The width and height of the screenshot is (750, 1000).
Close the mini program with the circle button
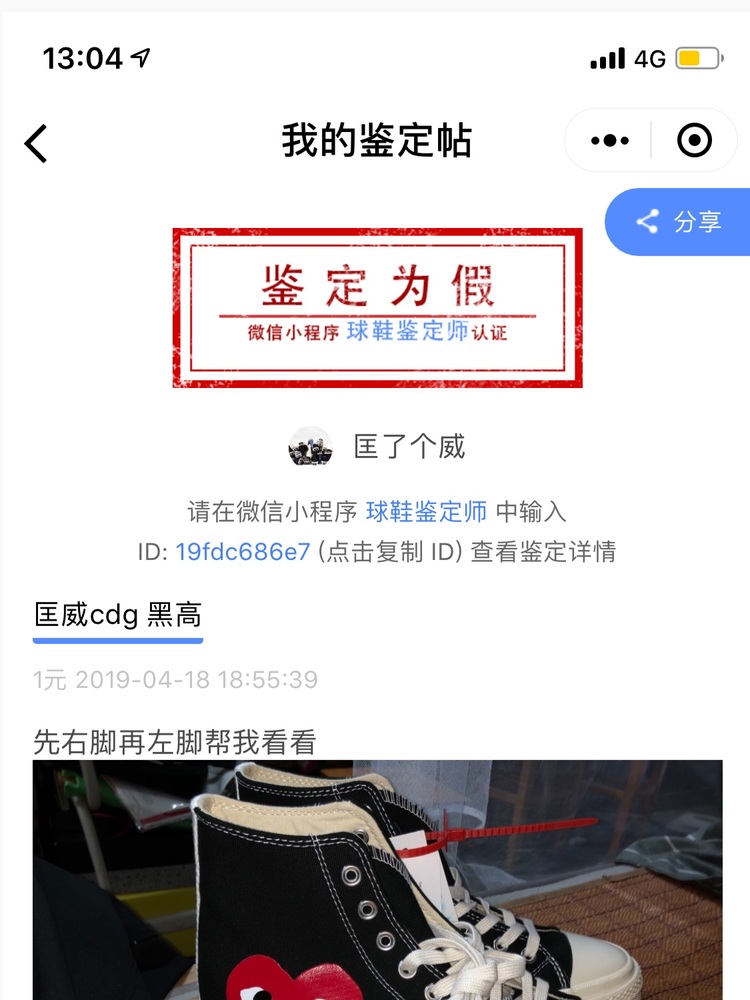(x=694, y=141)
